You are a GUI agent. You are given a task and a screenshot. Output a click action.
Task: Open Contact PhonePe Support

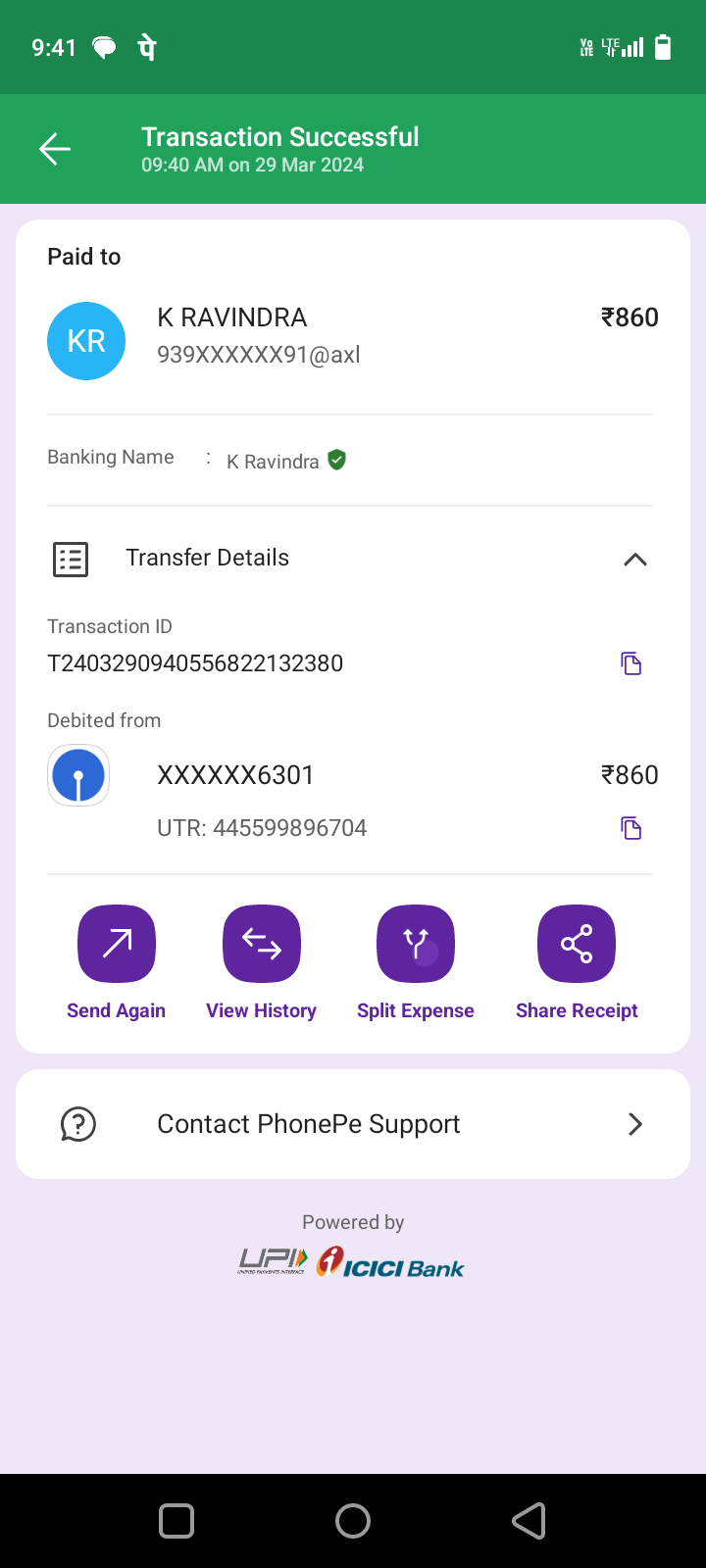tap(353, 1124)
